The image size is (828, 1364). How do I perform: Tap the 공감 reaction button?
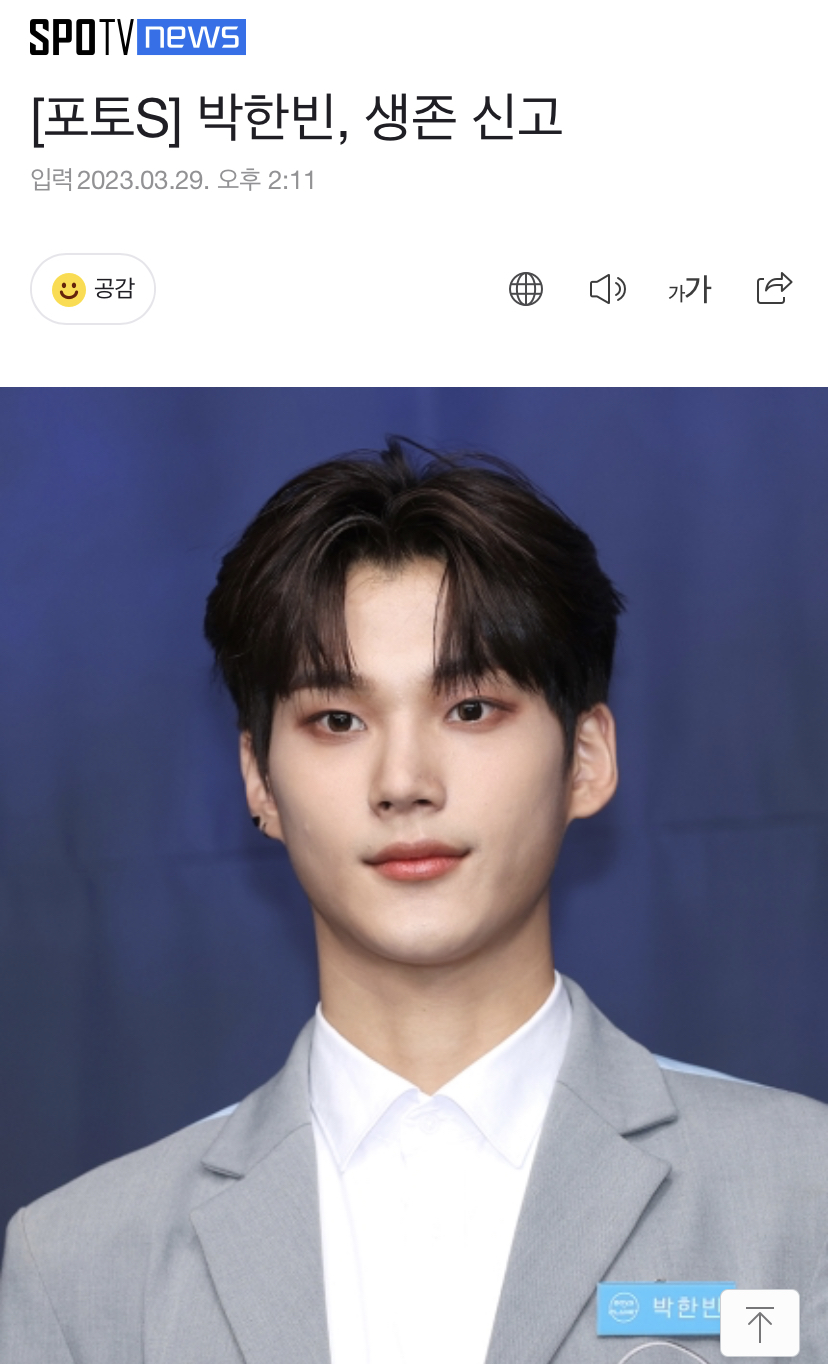pyautogui.click(x=93, y=289)
